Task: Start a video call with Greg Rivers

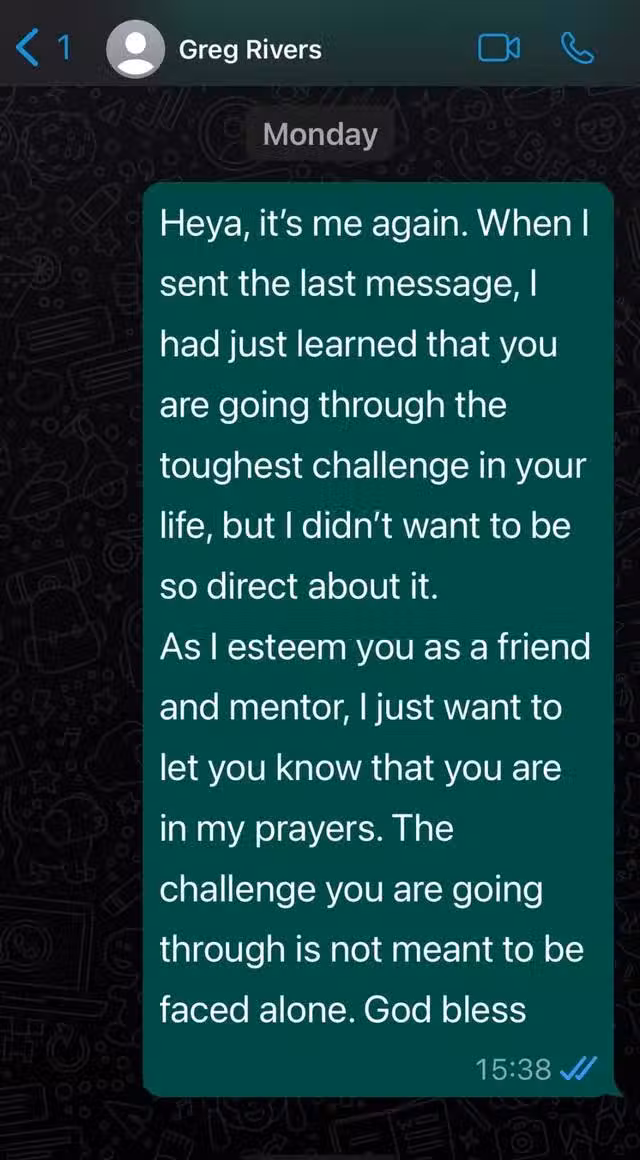Action: 499,47
